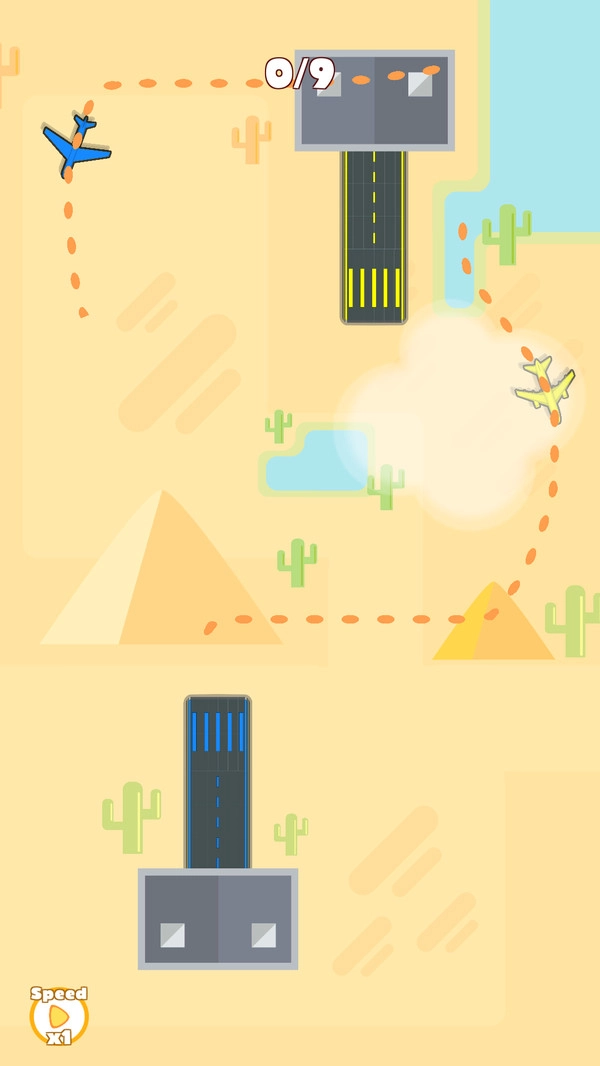Select the yellow airplane
This screenshot has width=600, height=1066.
[545, 389]
